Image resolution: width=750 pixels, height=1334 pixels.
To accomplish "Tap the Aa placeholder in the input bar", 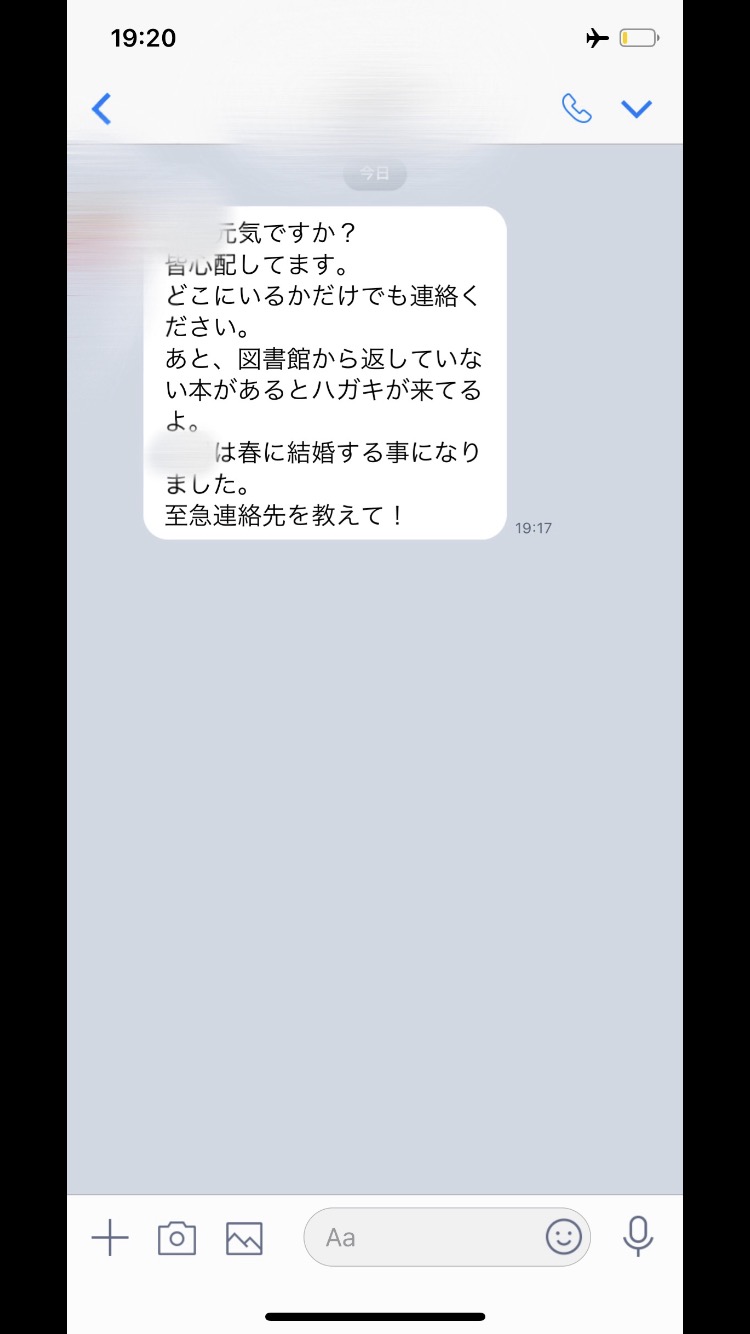I will click(x=340, y=1237).
